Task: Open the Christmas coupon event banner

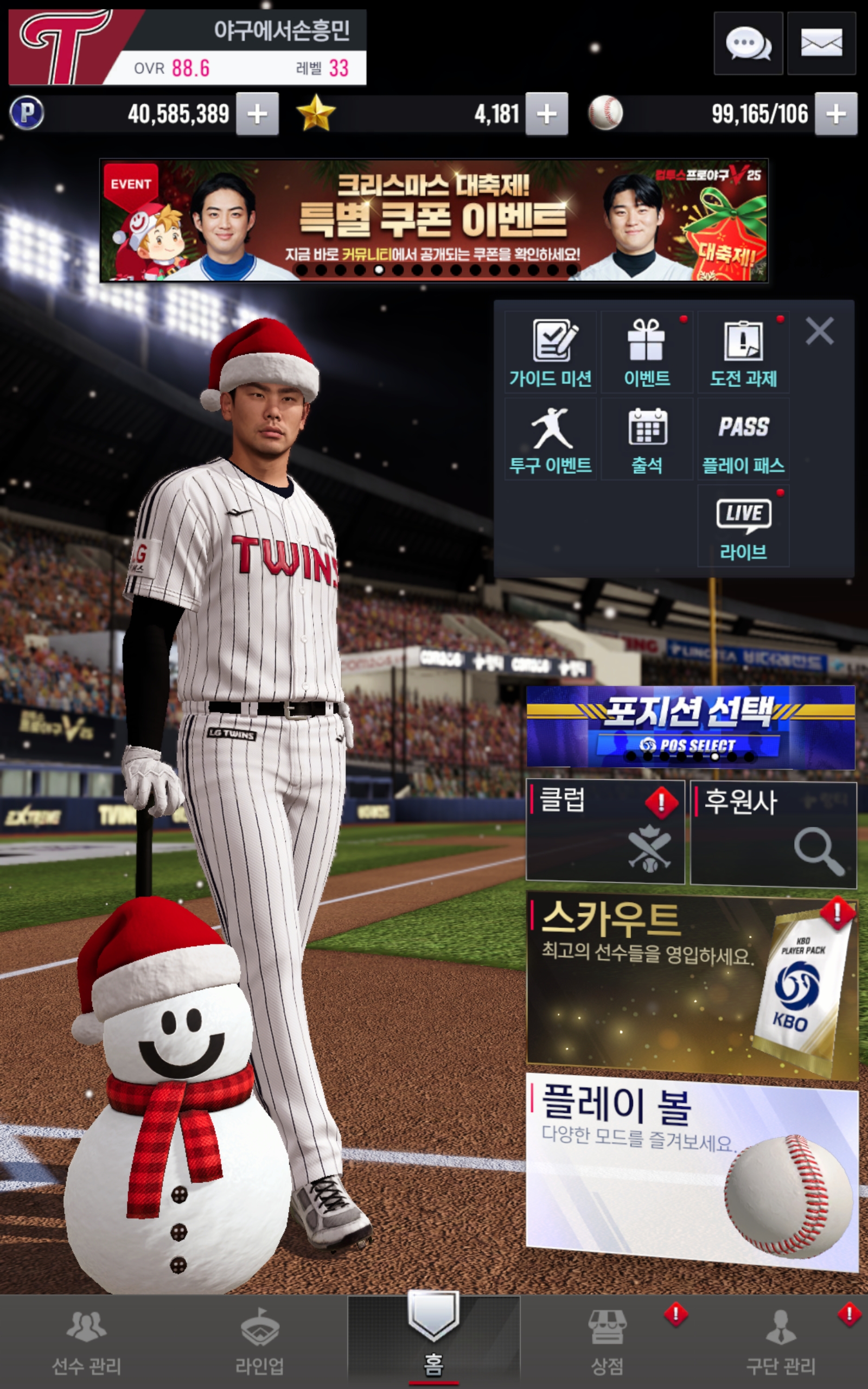Action: point(433,220)
